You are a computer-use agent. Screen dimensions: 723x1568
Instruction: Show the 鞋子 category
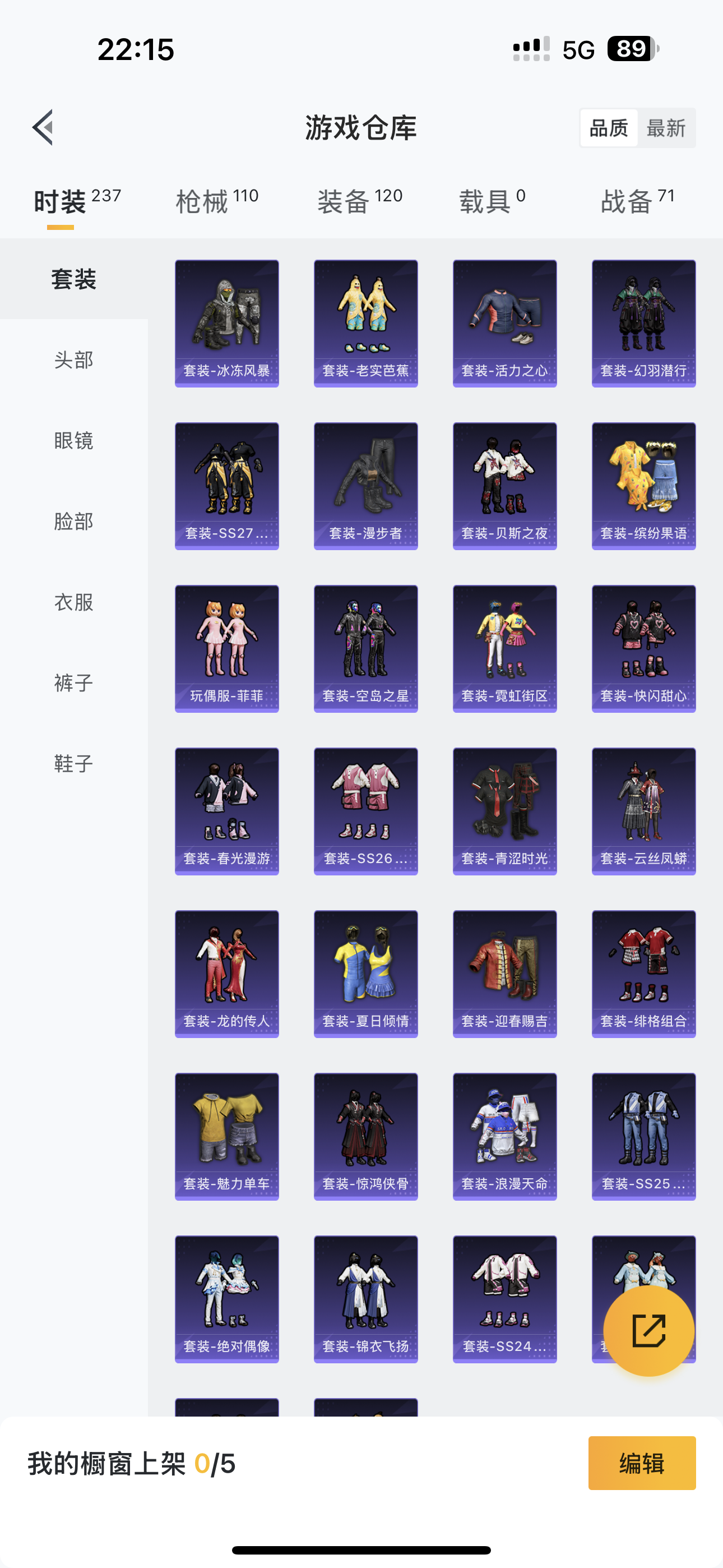pos(73,763)
